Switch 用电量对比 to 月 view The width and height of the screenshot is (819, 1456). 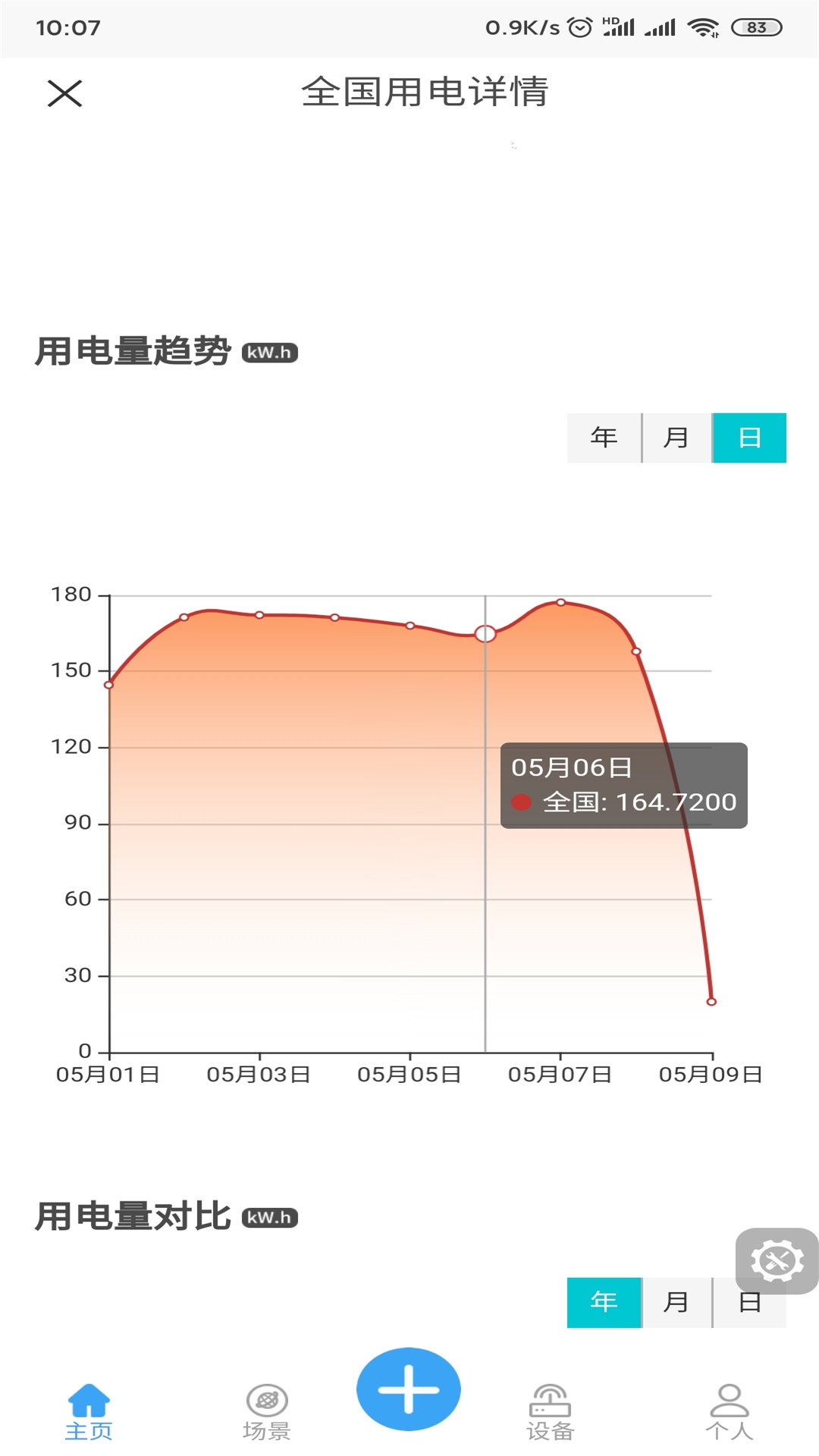pyautogui.click(x=676, y=1302)
